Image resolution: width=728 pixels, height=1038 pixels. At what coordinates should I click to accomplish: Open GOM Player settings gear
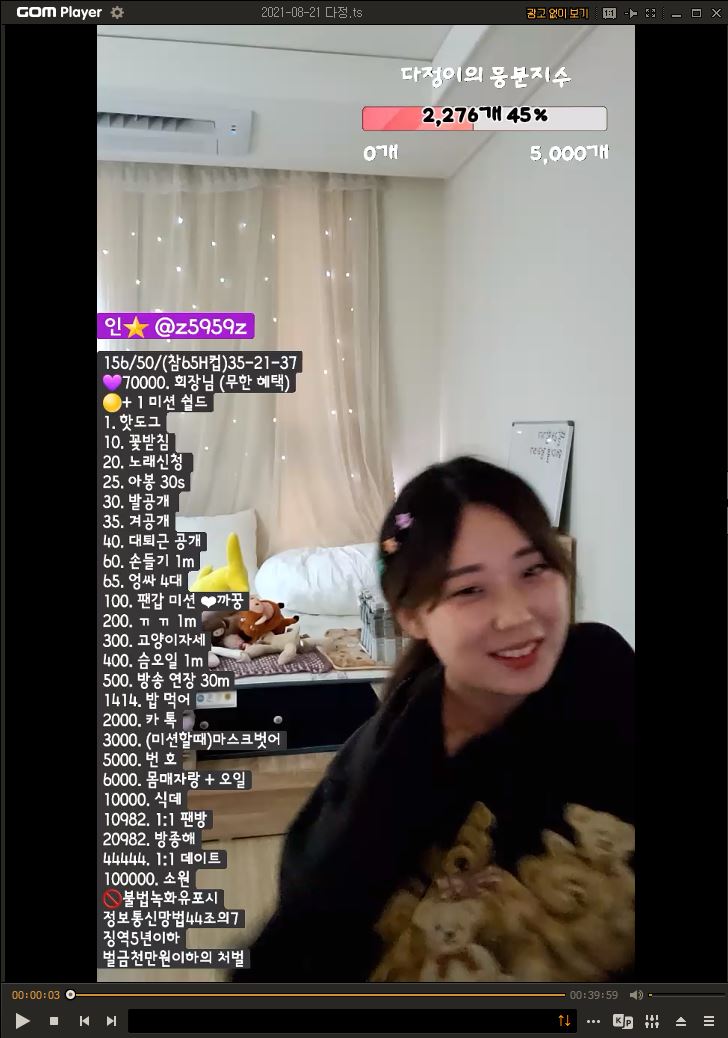tap(118, 12)
